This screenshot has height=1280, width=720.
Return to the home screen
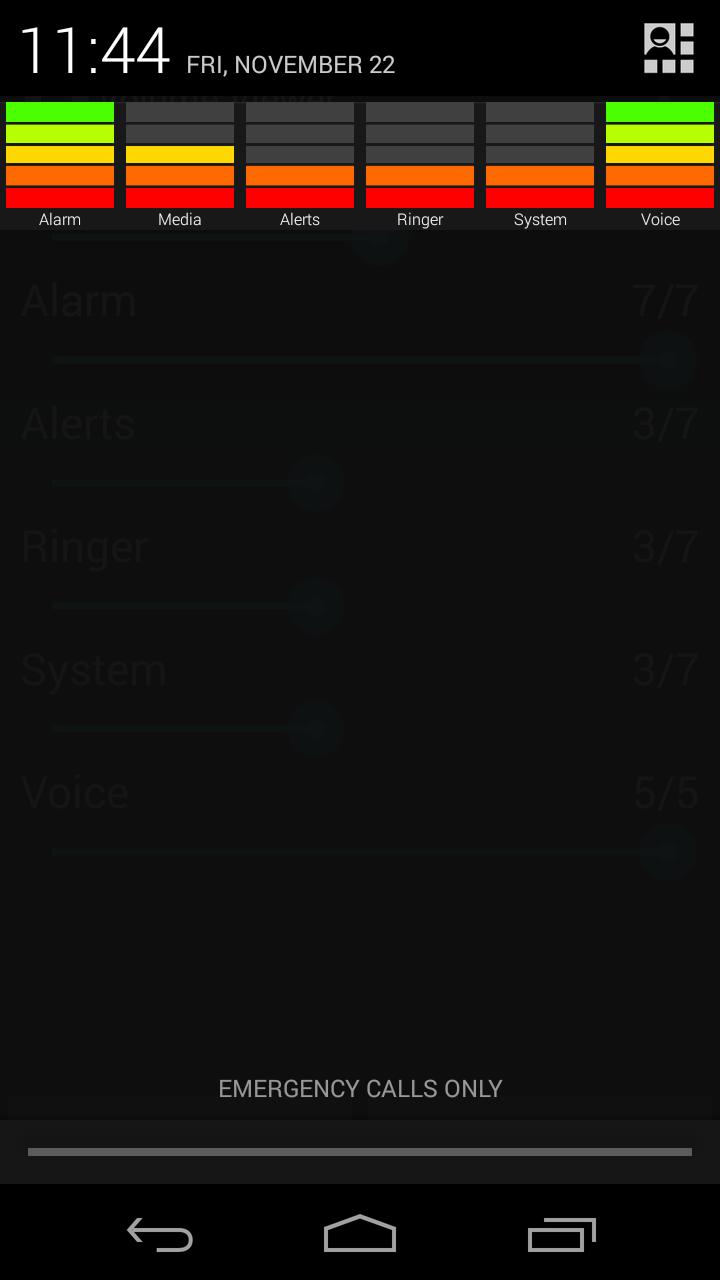pos(360,1234)
